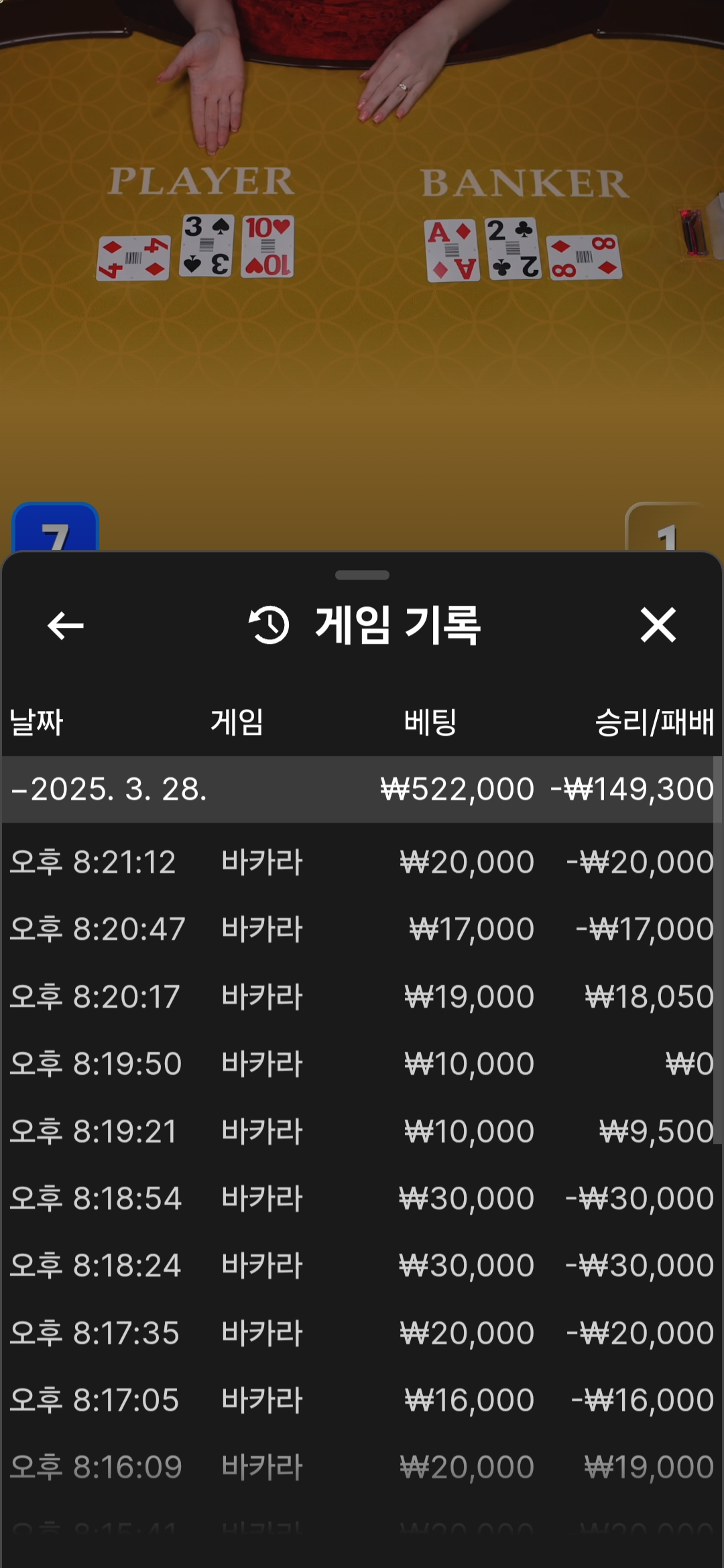The width and height of the screenshot is (724, 1568).
Task: View details of the 8:19:21 round
Action: pos(362,1131)
